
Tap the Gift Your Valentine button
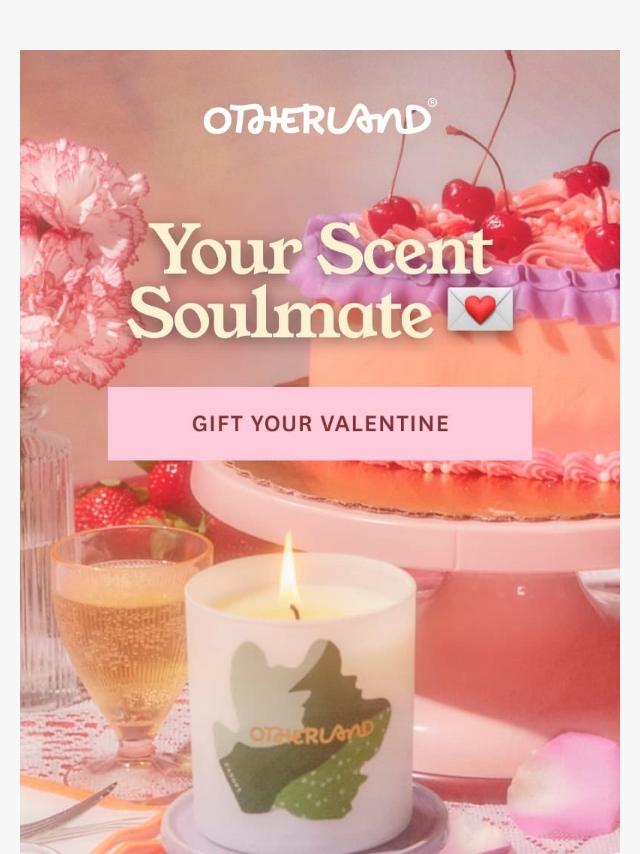[x=320, y=424]
